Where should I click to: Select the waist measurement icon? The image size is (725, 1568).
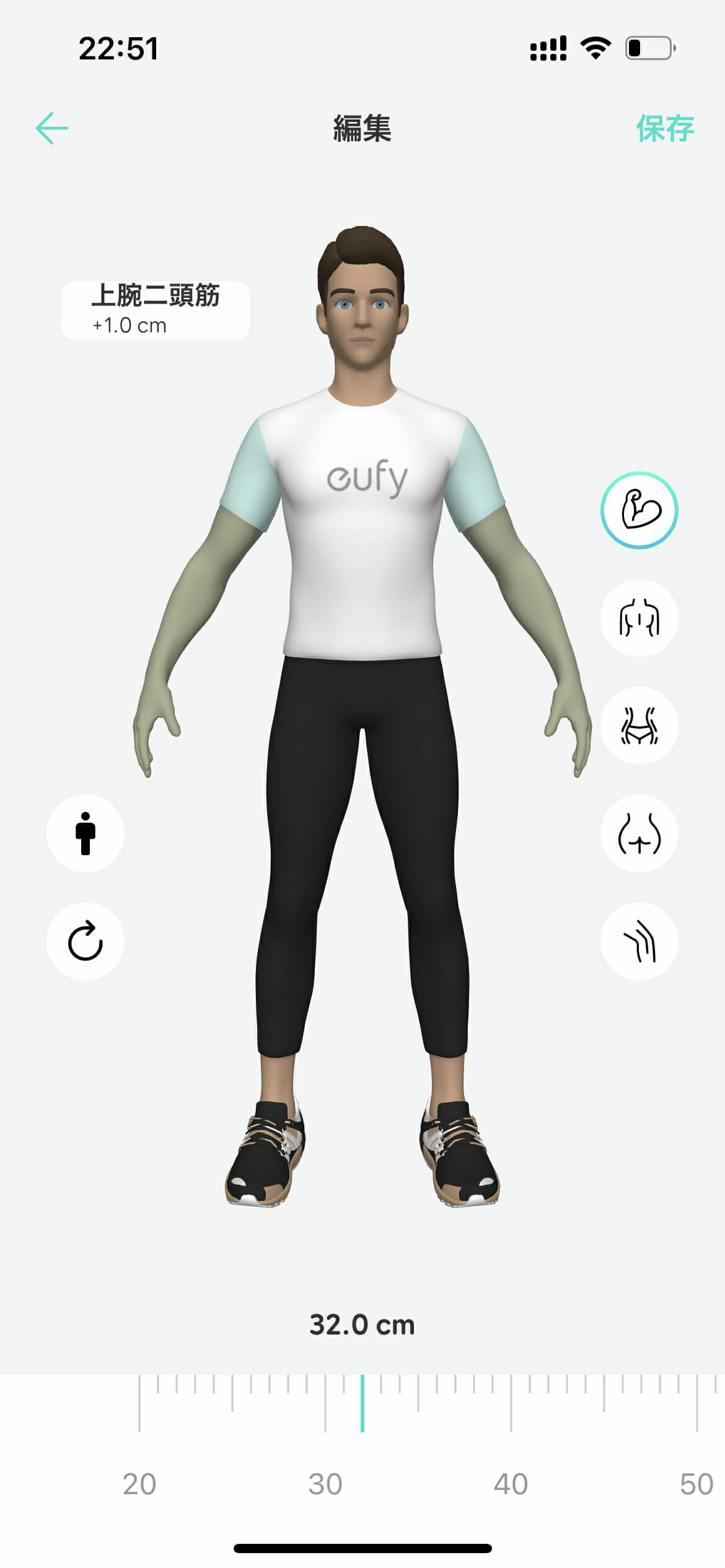click(639, 726)
